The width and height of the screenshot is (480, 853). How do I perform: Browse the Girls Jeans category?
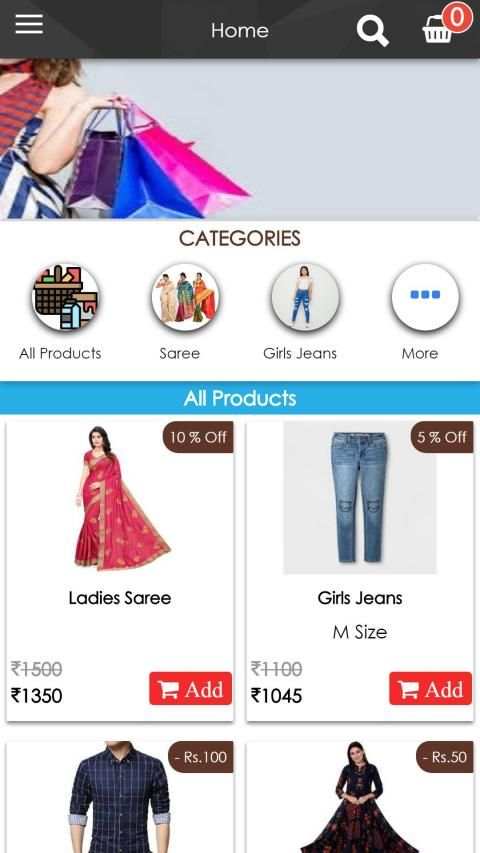pos(305,312)
